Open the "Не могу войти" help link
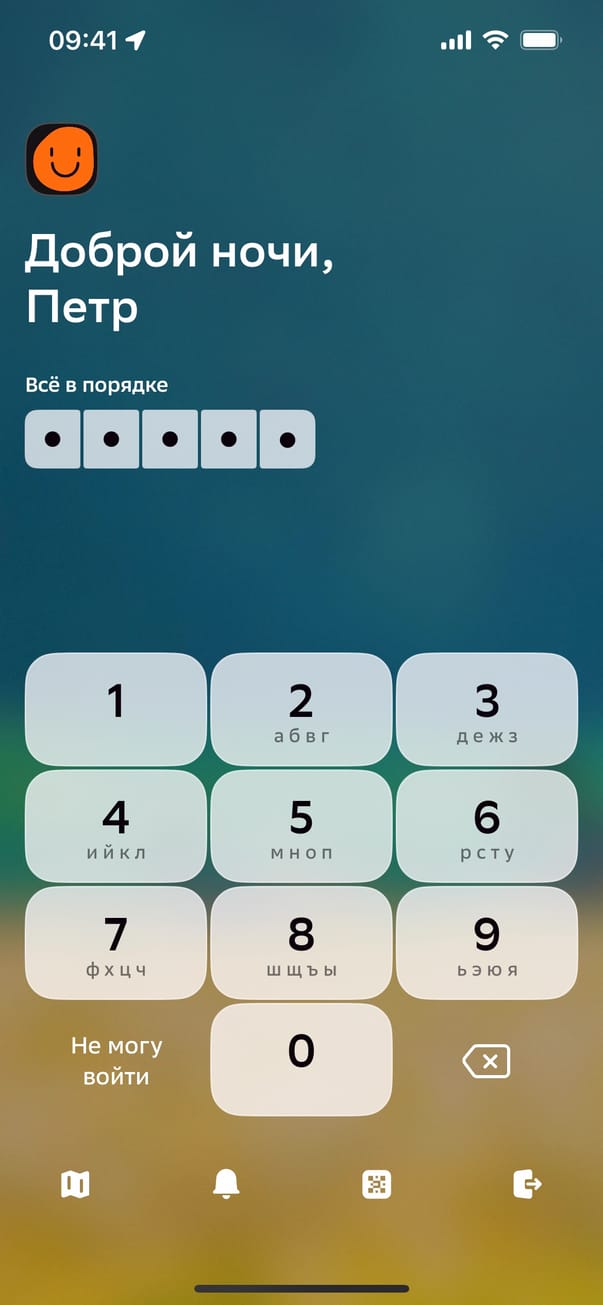Viewport: 603px width, 1305px height. pos(116,1061)
